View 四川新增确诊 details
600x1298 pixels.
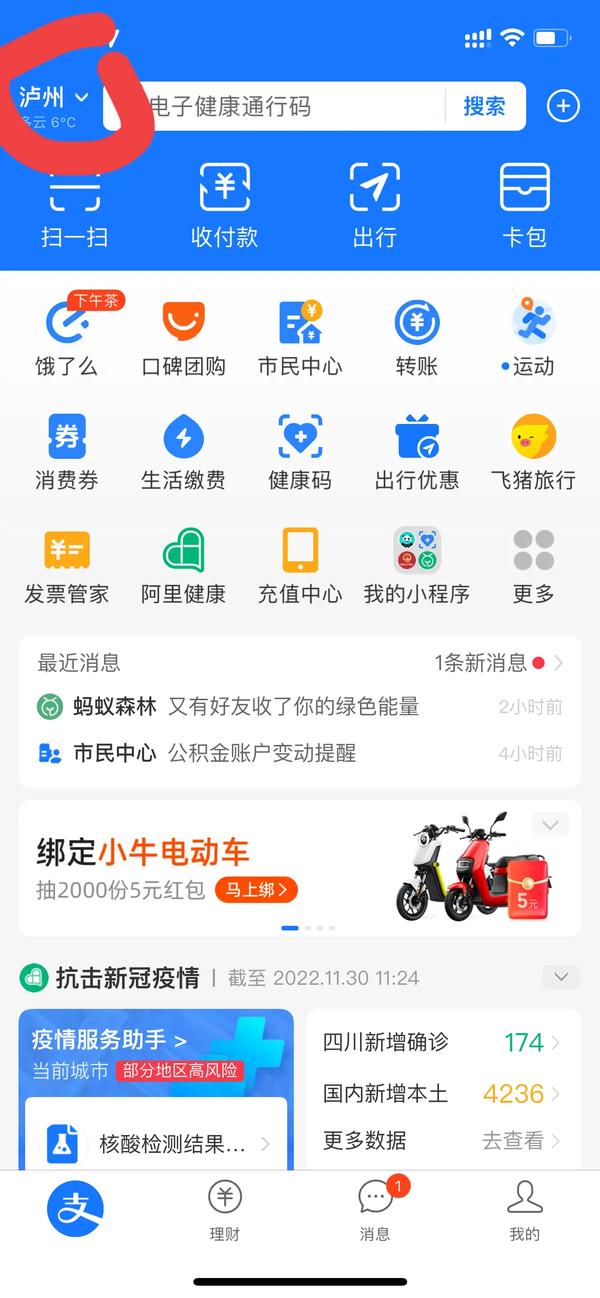point(440,1043)
